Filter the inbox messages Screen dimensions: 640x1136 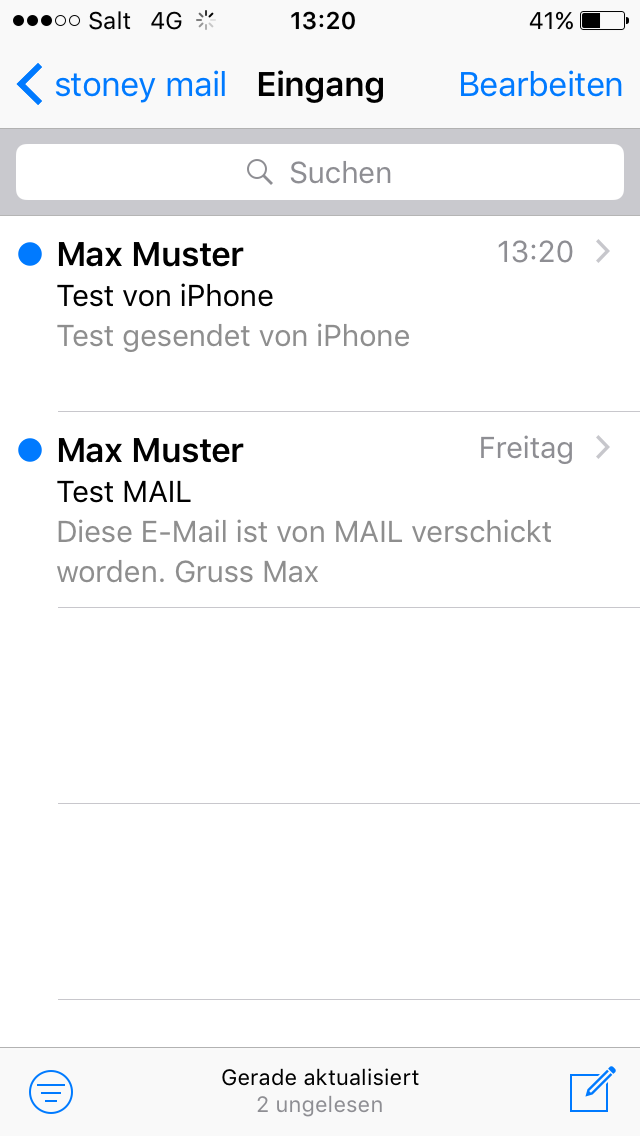51,1091
